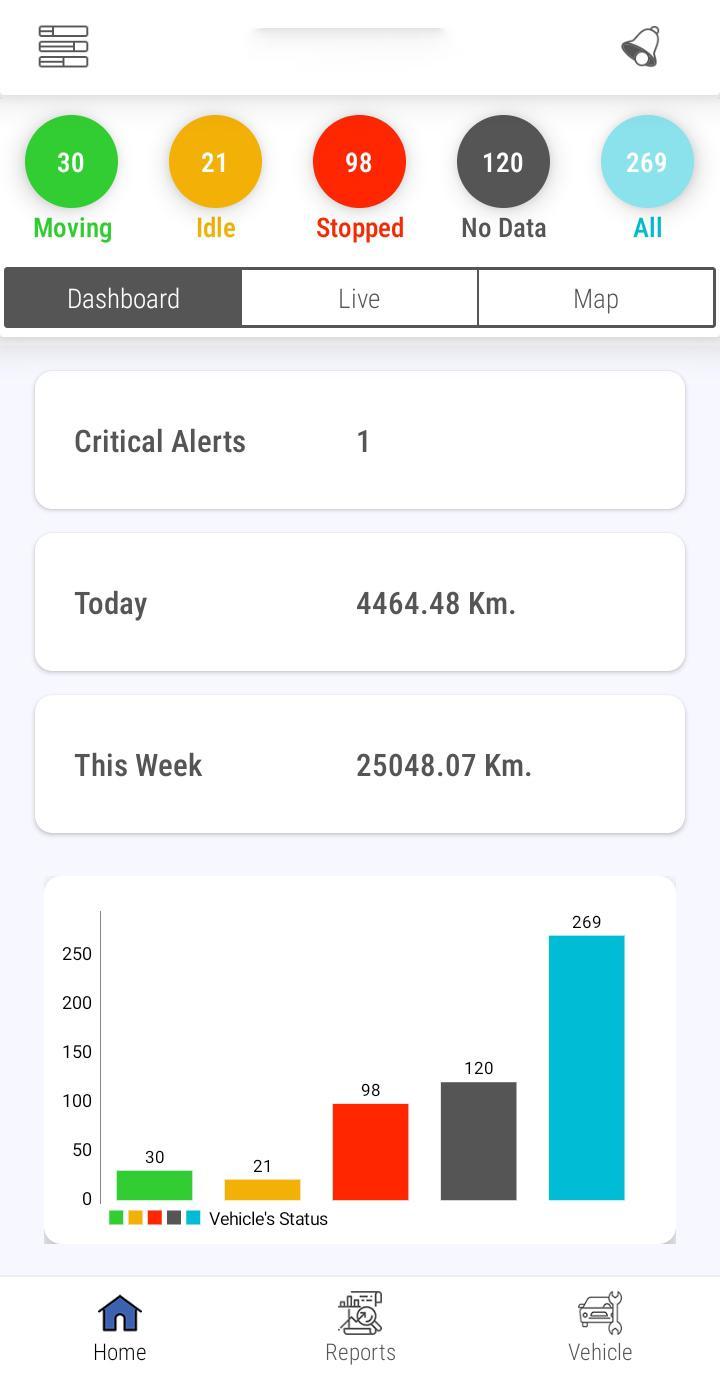
Task: Open the Map tab
Action: tap(596, 298)
